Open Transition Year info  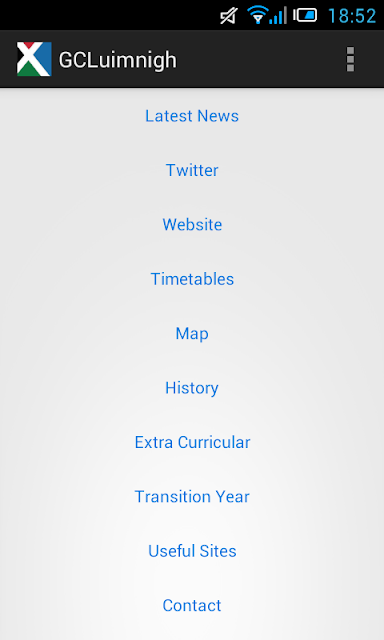tap(192, 497)
